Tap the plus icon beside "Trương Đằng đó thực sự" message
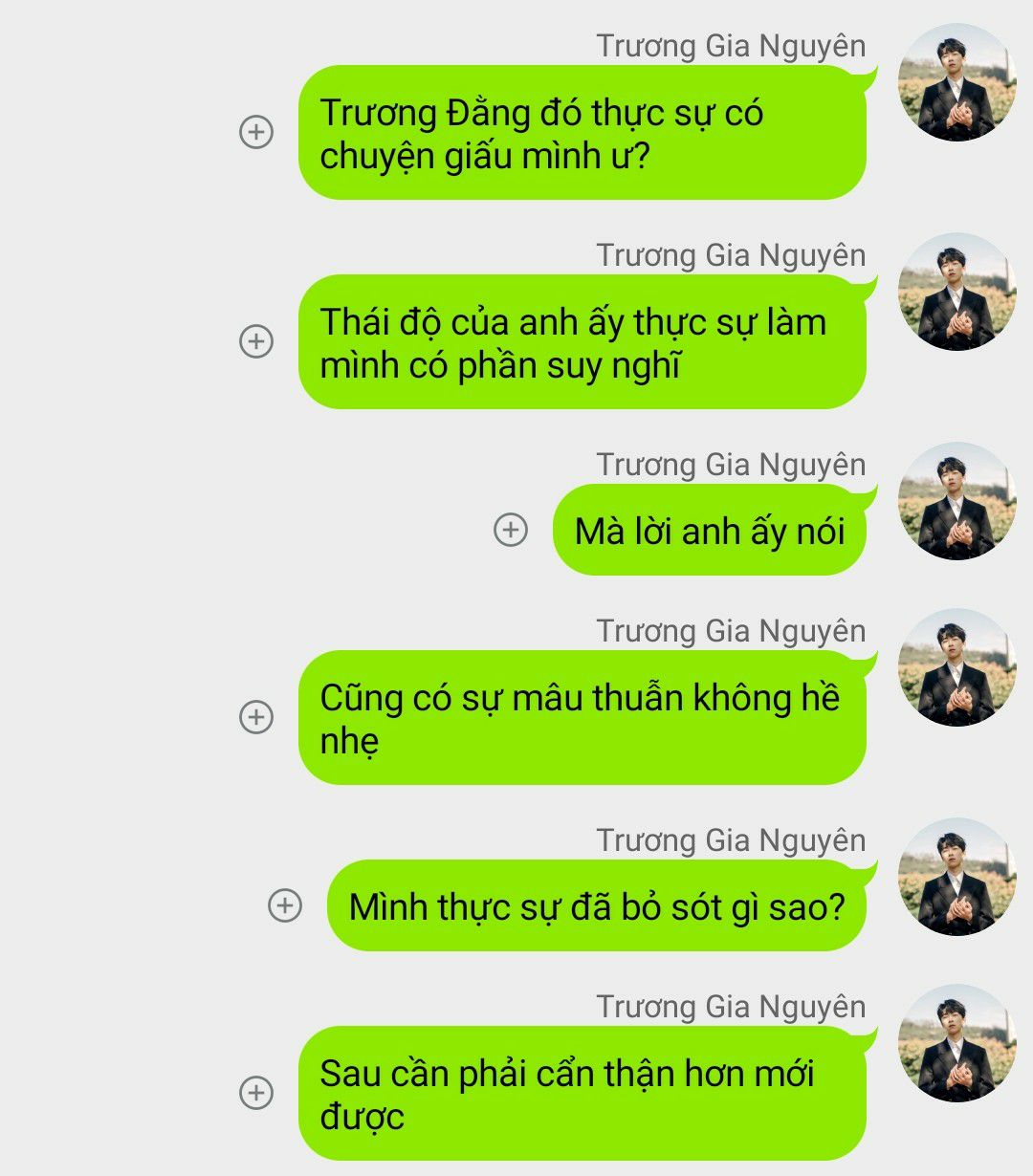Screen dimensions: 1033x1176 256,132
